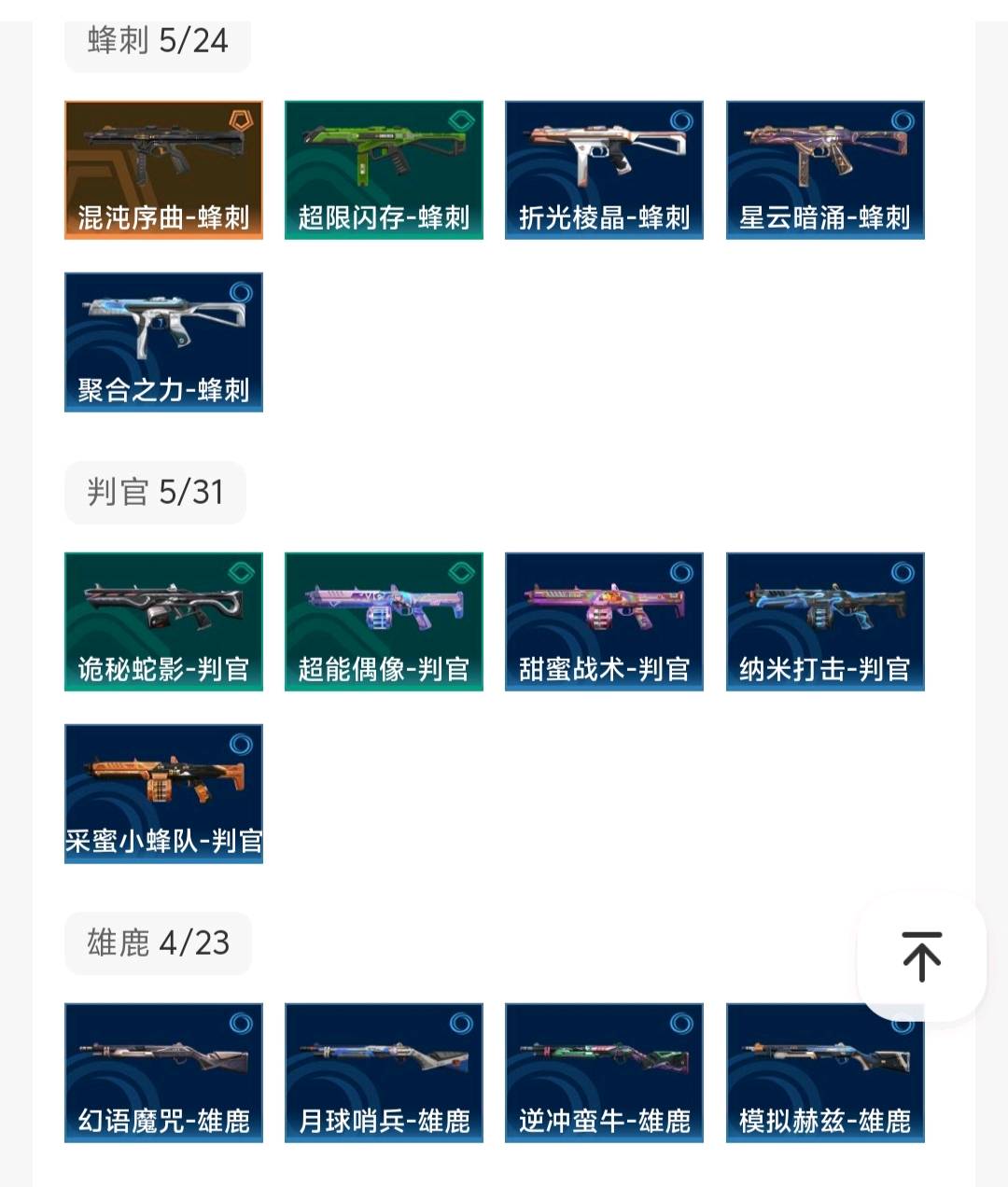Select the 月球哨兵-雄鹿 skin
The image size is (1008, 1187).
[x=384, y=1073]
